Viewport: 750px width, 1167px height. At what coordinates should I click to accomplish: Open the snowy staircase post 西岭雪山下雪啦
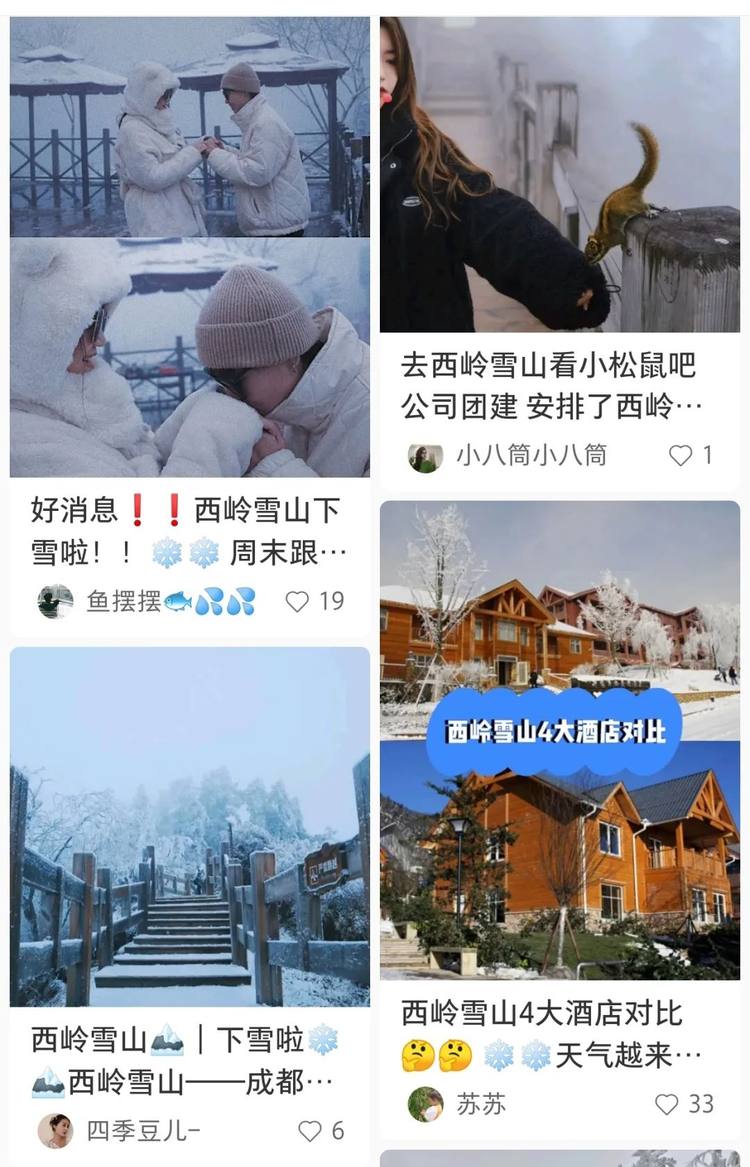click(189, 826)
